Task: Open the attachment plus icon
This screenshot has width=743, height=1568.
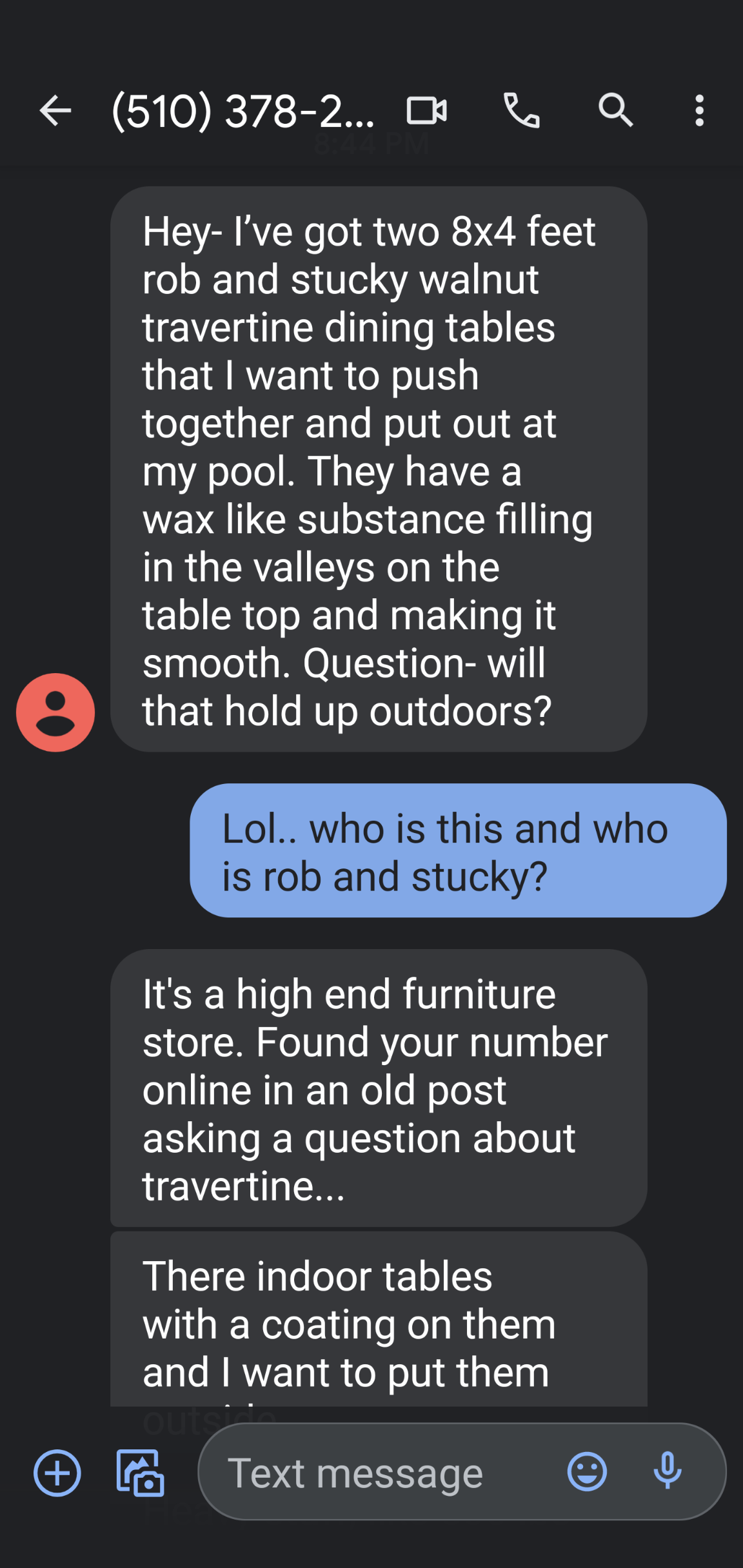Action: (x=57, y=1472)
